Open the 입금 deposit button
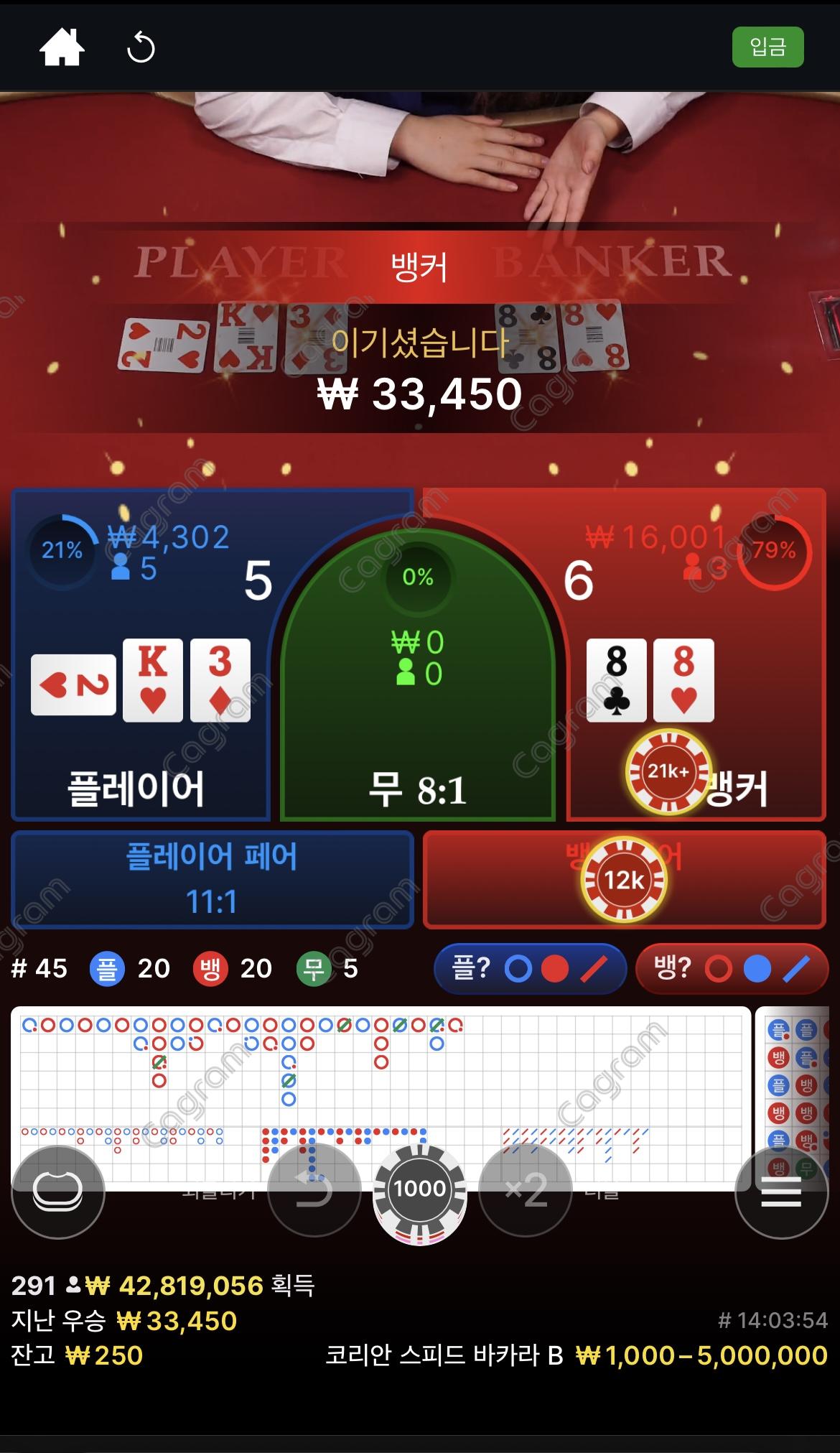The image size is (840, 1453). click(x=767, y=47)
